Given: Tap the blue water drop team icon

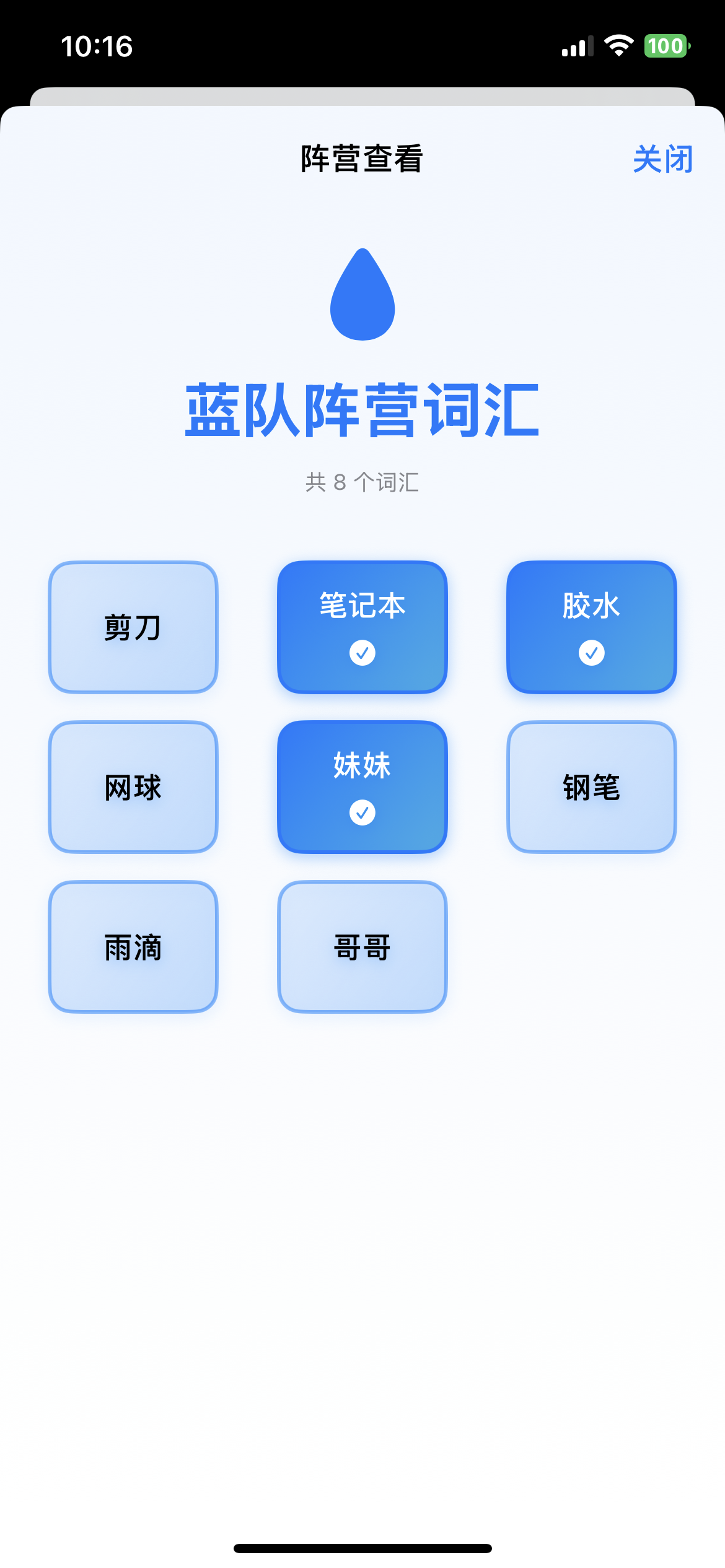Looking at the screenshot, I should tap(362, 294).
